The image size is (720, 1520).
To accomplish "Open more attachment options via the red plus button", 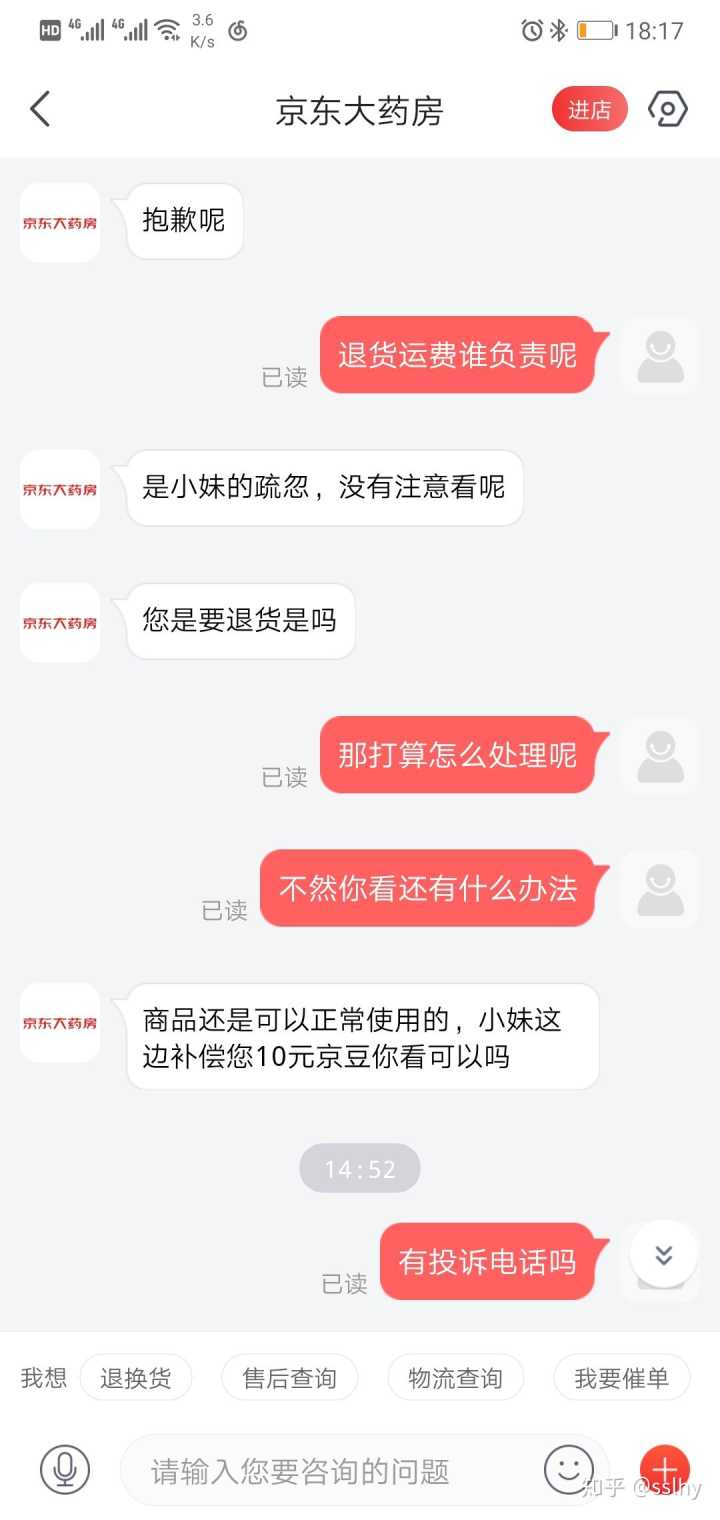I will tap(665, 1468).
